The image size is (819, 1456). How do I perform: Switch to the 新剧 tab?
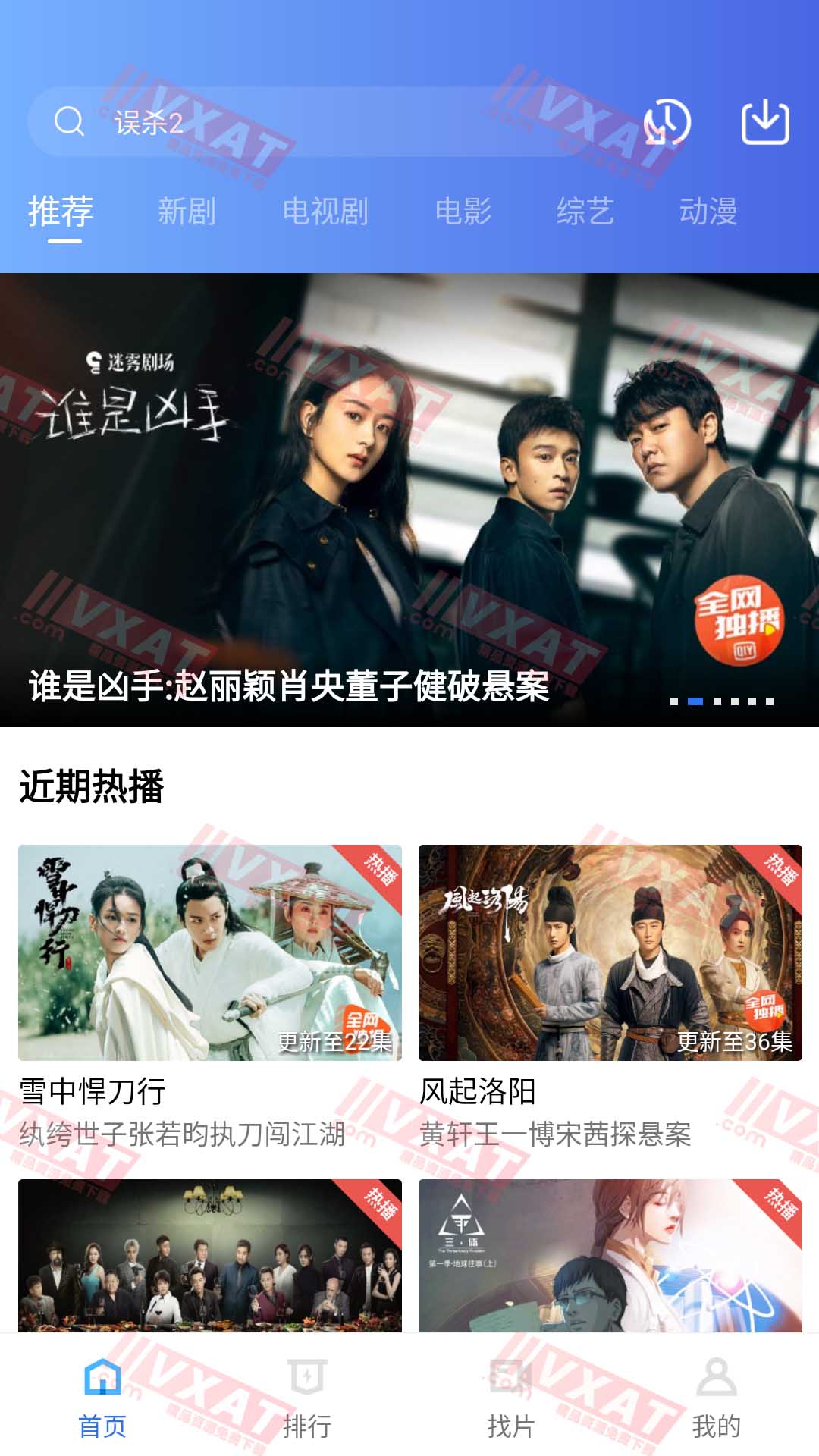tap(187, 212)
